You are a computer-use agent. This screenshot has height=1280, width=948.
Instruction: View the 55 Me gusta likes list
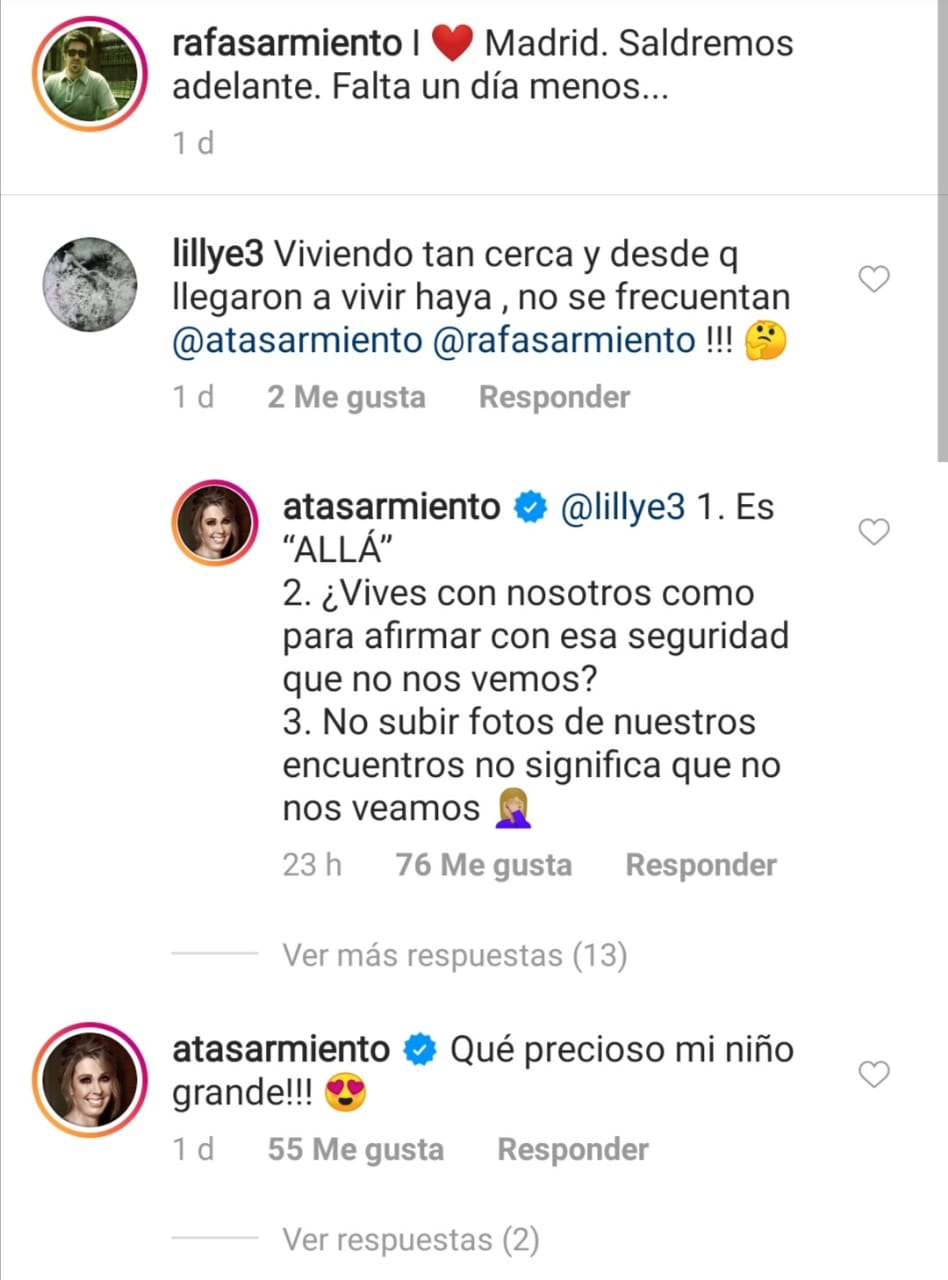click(x=355, y=1150)
